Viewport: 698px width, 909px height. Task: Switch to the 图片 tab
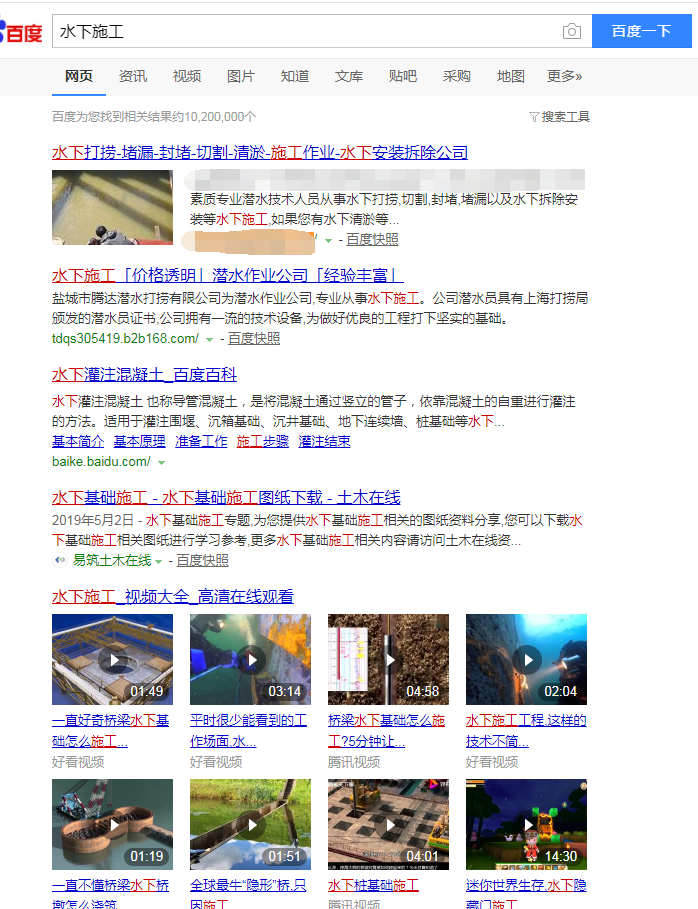click(x=241, y=76)
